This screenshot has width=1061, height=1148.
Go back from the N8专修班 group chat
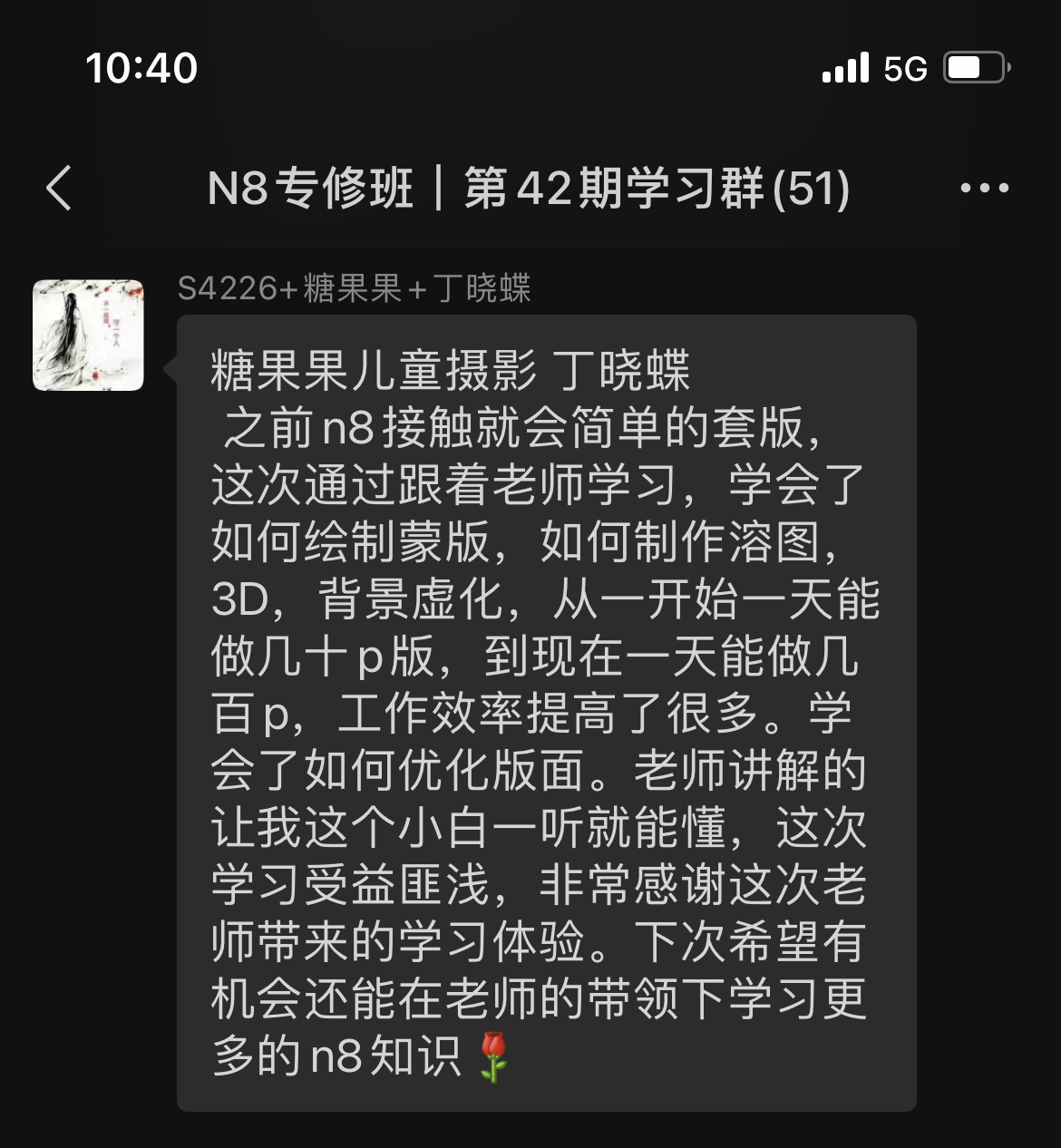(59, 189)
